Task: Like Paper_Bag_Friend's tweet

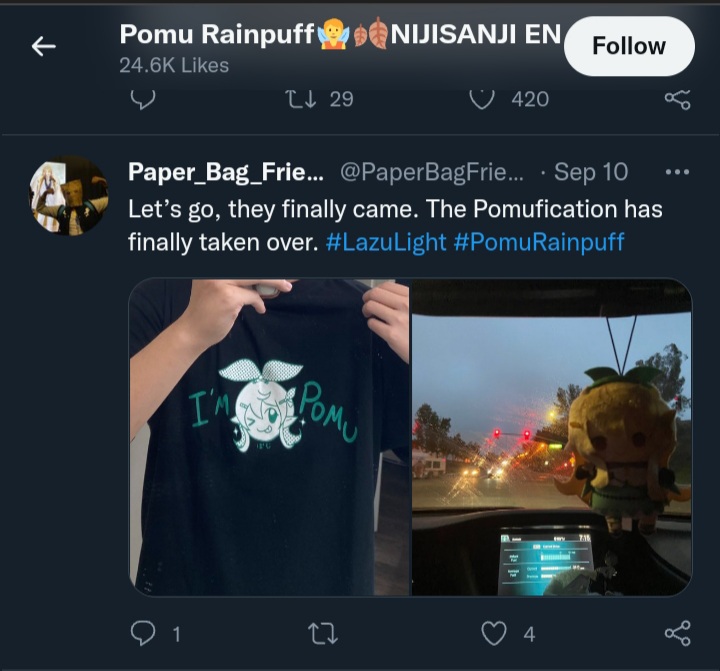Action: [x=494, y=633]
